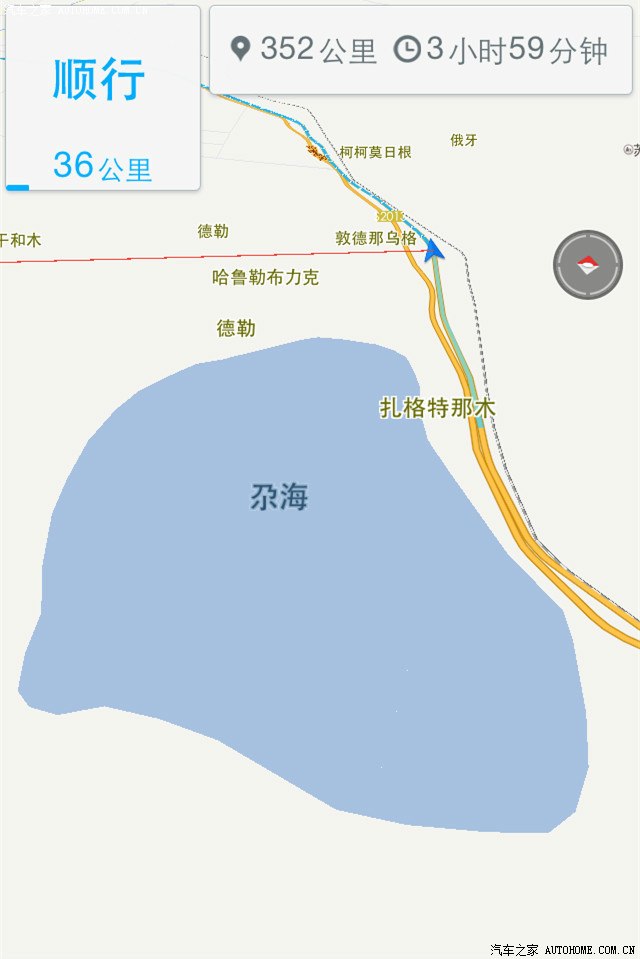Open the 顺行 36公里 direction card

[x=103, y=98]
